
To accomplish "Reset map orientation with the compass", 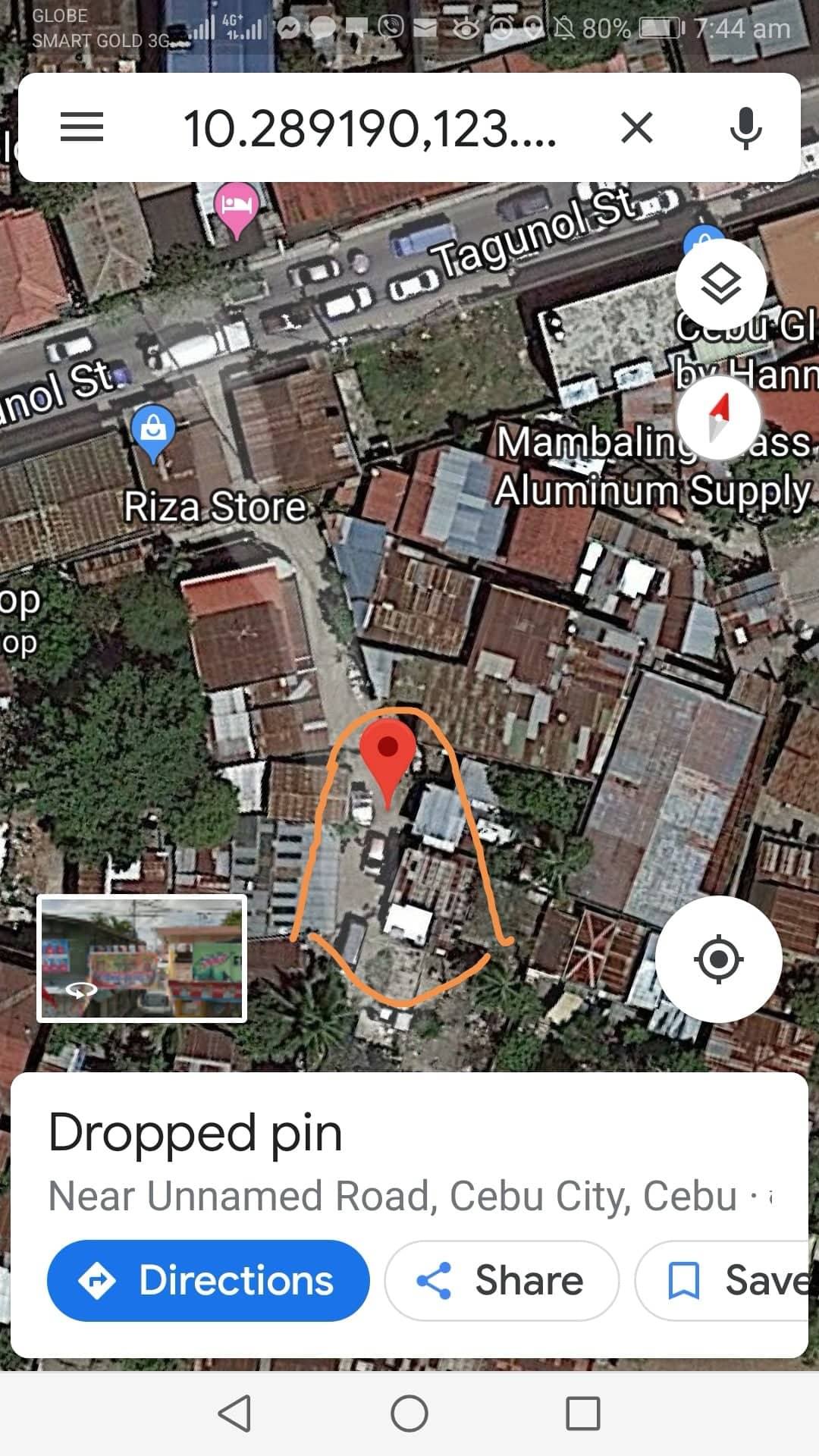I will 718,417.
